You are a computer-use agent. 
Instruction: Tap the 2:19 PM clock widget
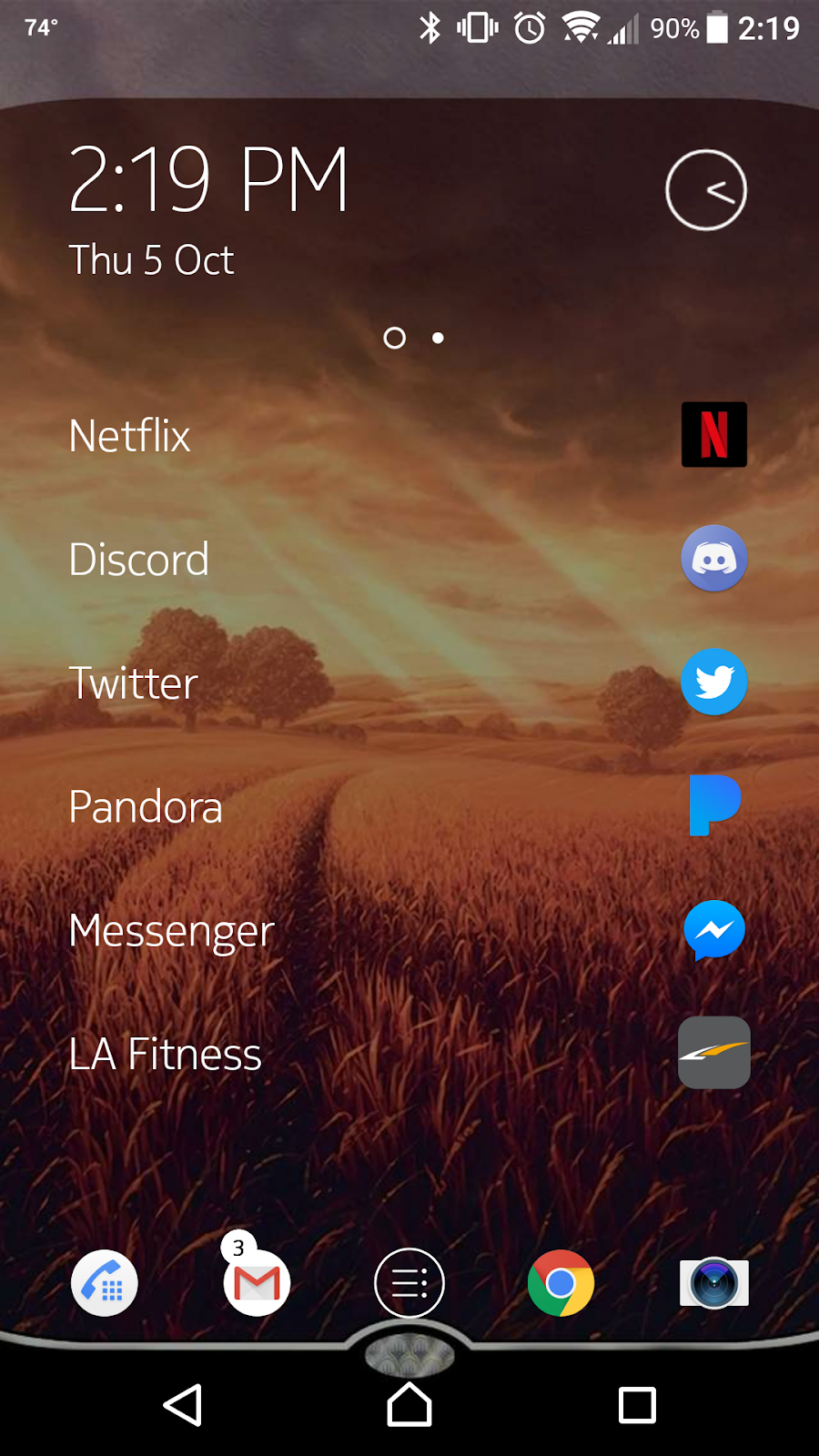pos(209,180)
